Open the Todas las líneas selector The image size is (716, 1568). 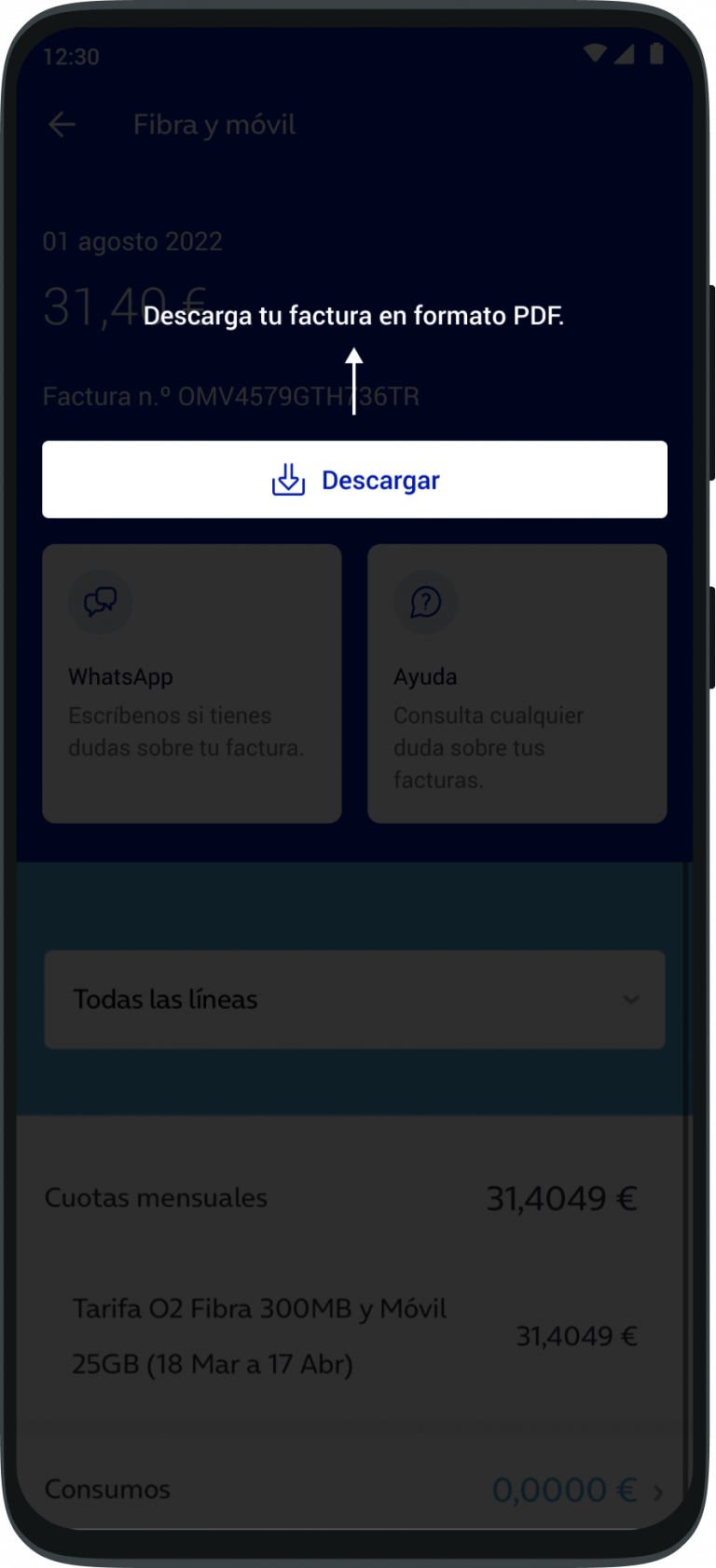pyautogui.click(x=354, y=1000)
